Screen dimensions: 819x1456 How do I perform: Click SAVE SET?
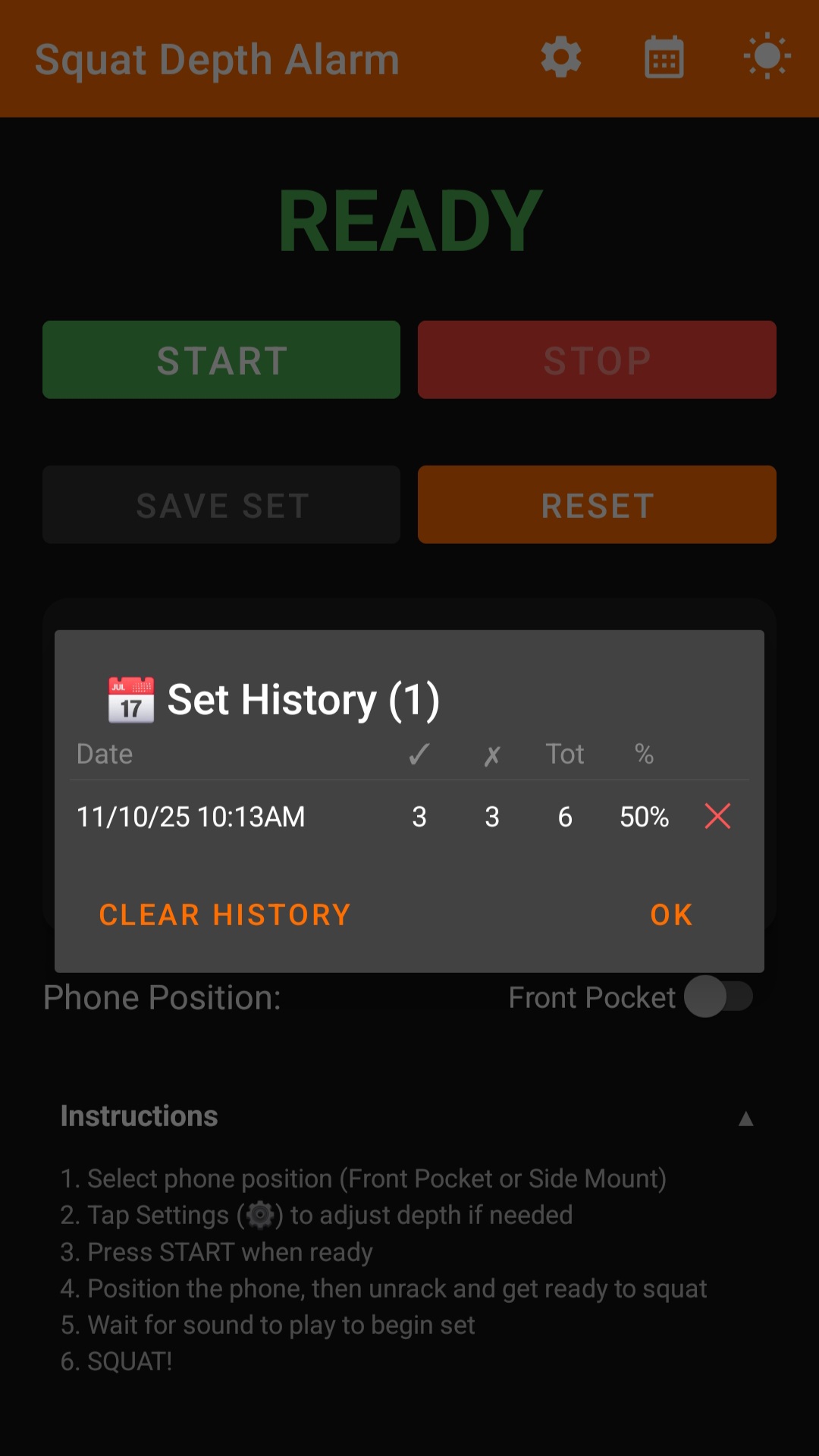coord(221,504)
